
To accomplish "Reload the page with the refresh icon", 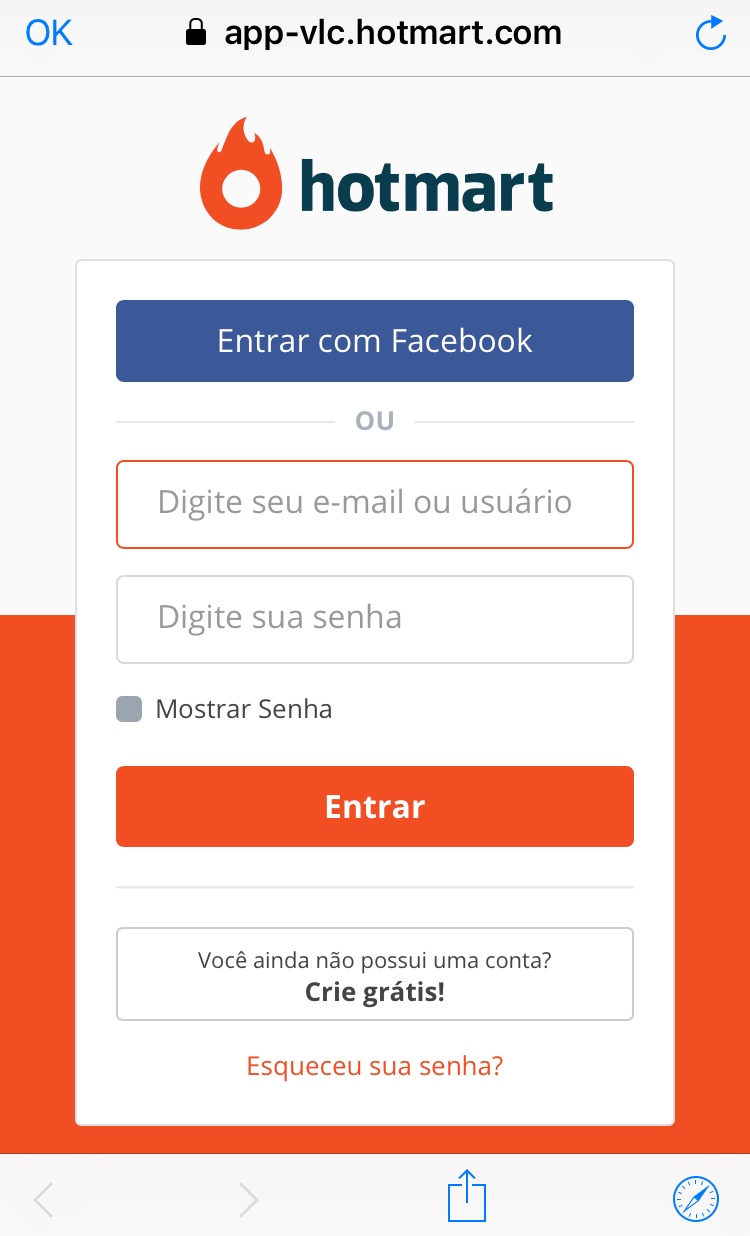I will pos(710,33).
